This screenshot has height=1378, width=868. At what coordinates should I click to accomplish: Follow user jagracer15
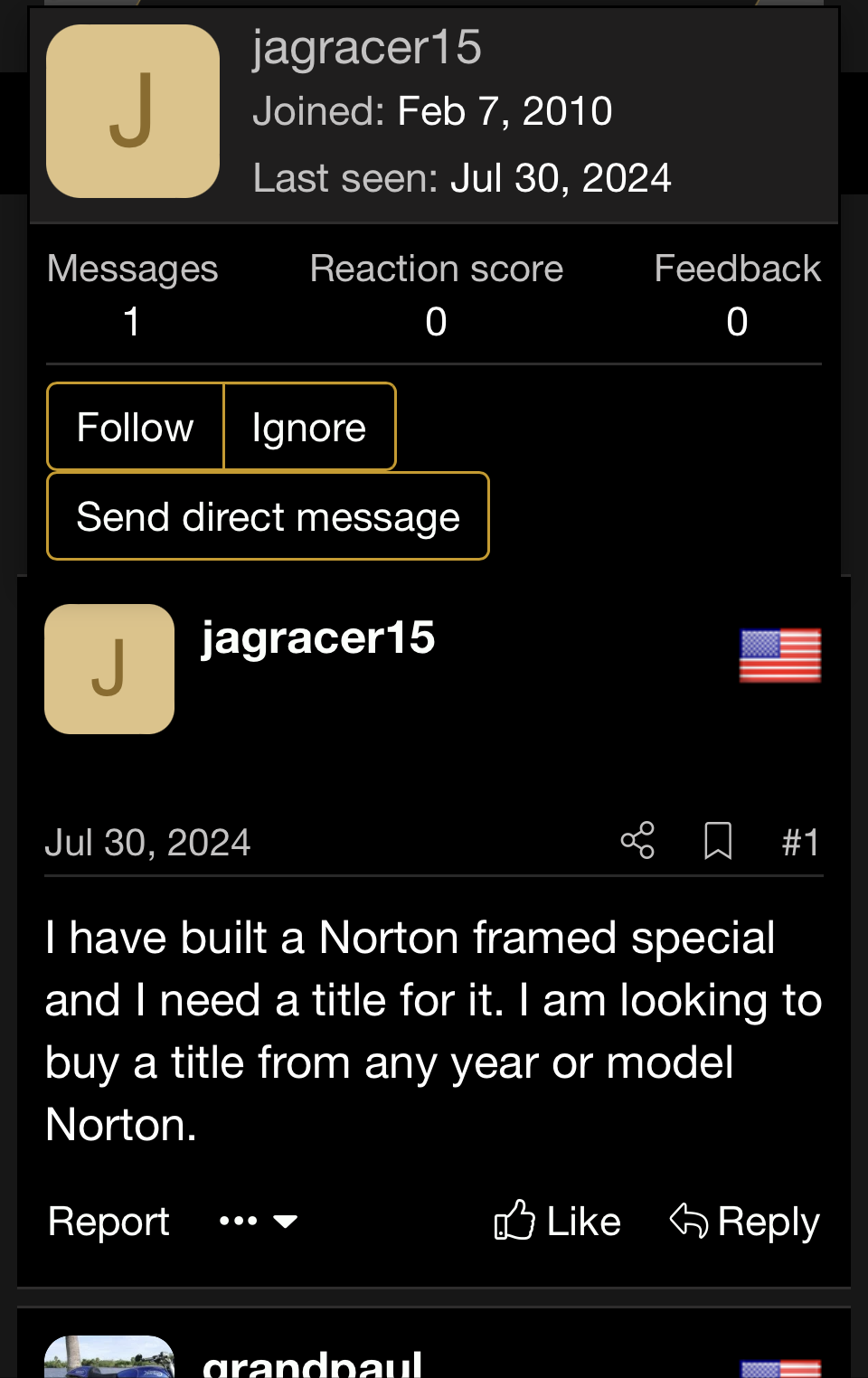tap(135, 427)
